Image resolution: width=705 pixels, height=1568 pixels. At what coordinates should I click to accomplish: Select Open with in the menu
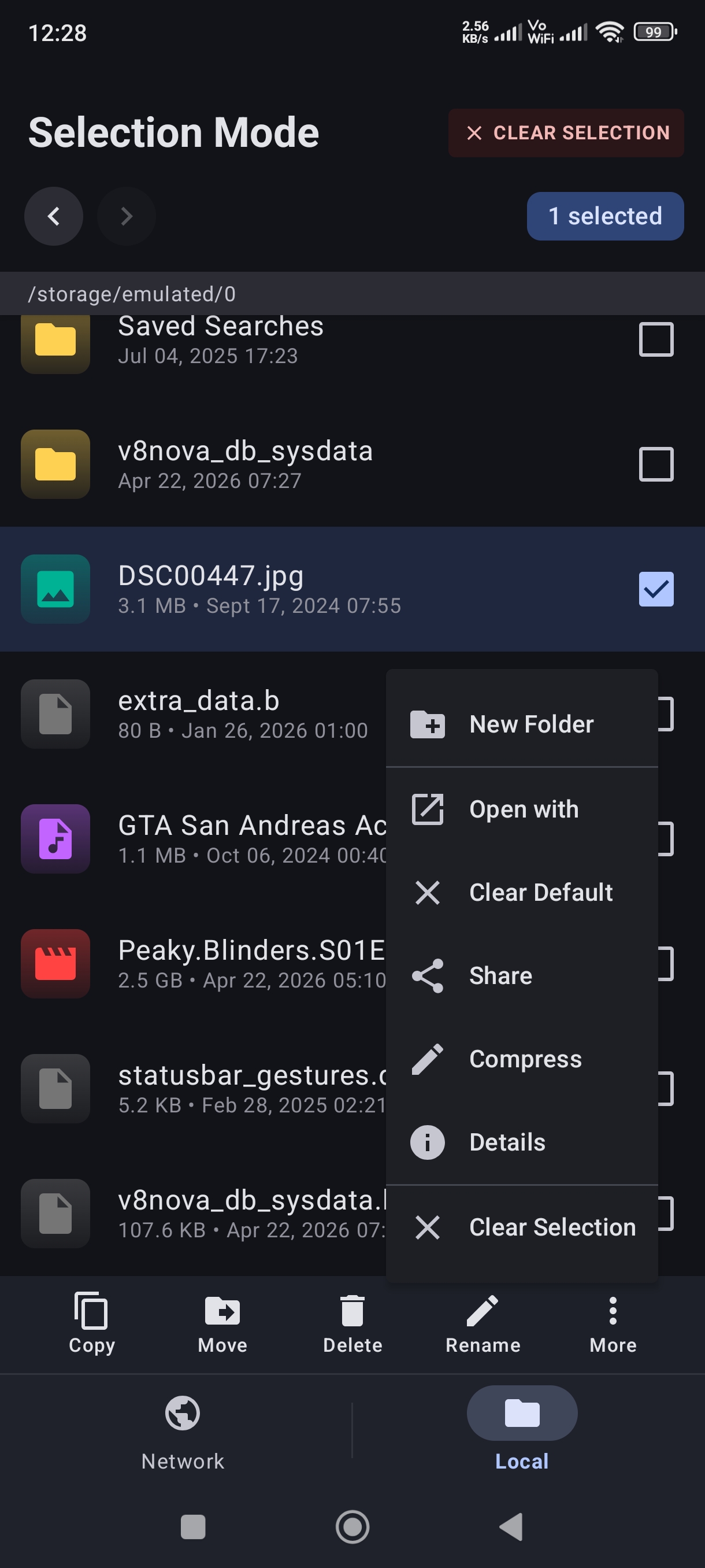pyautogui.click(x=521, y=809)
